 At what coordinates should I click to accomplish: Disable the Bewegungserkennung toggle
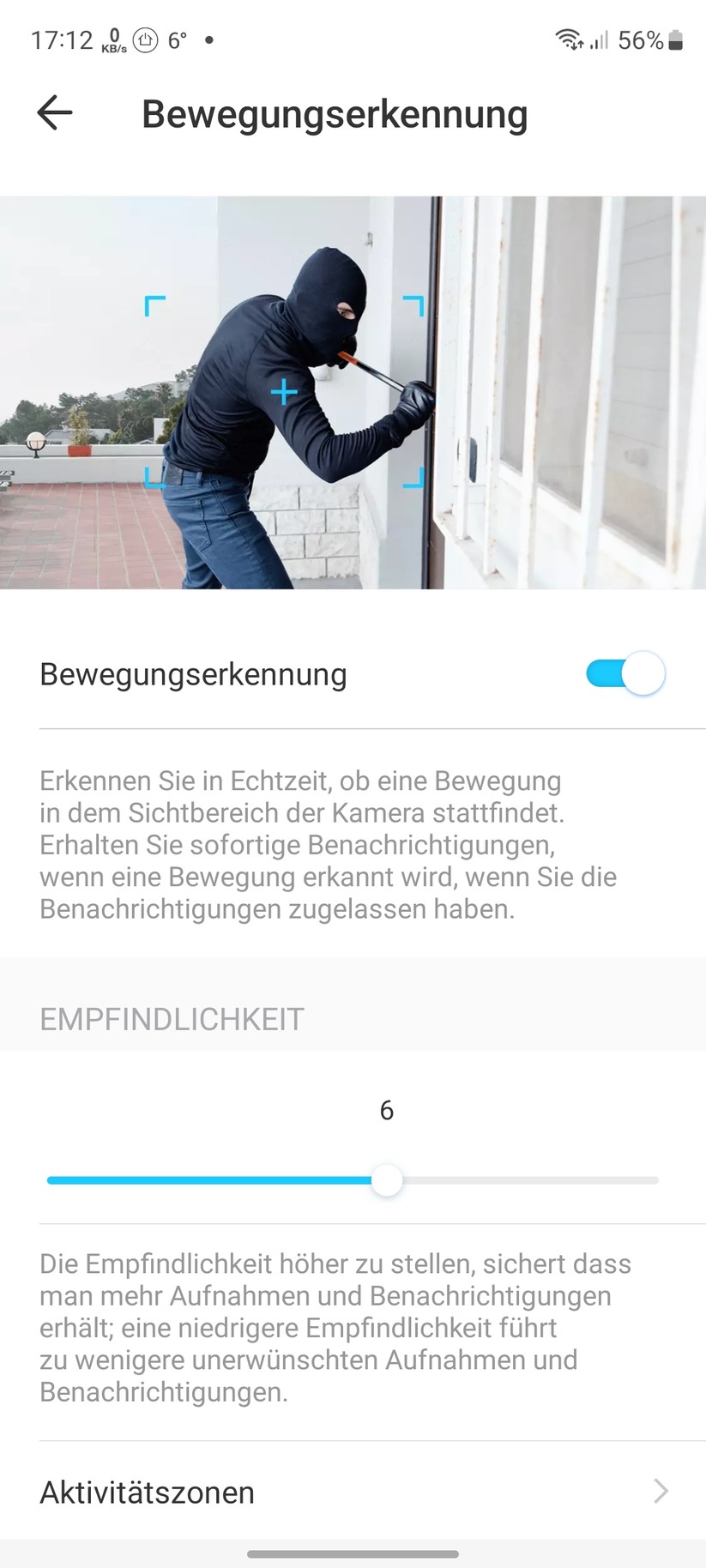[625, 674]
